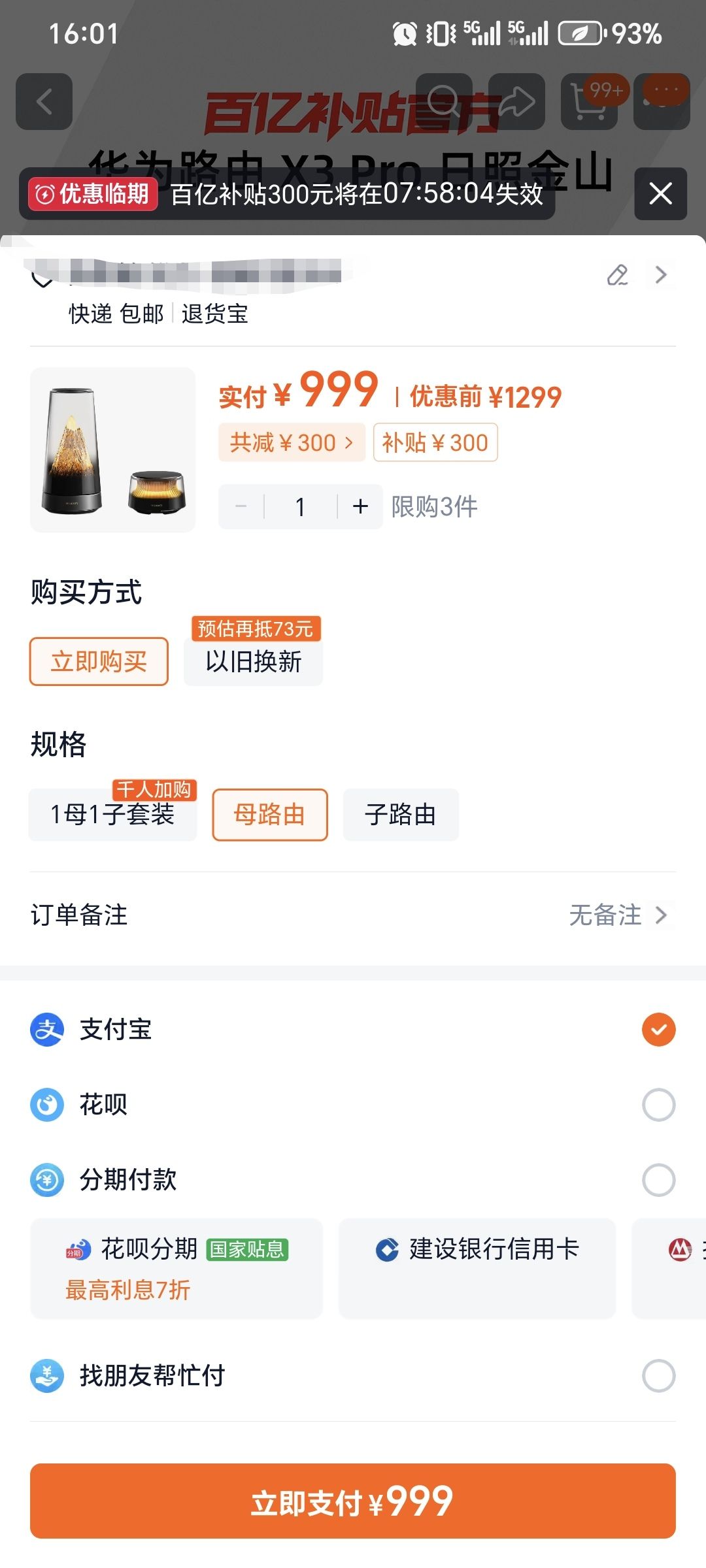The height and width of the screenshot is (1568, 706).
Task: Open 订单备注 order notes
Action: click(x=353, y=915)
